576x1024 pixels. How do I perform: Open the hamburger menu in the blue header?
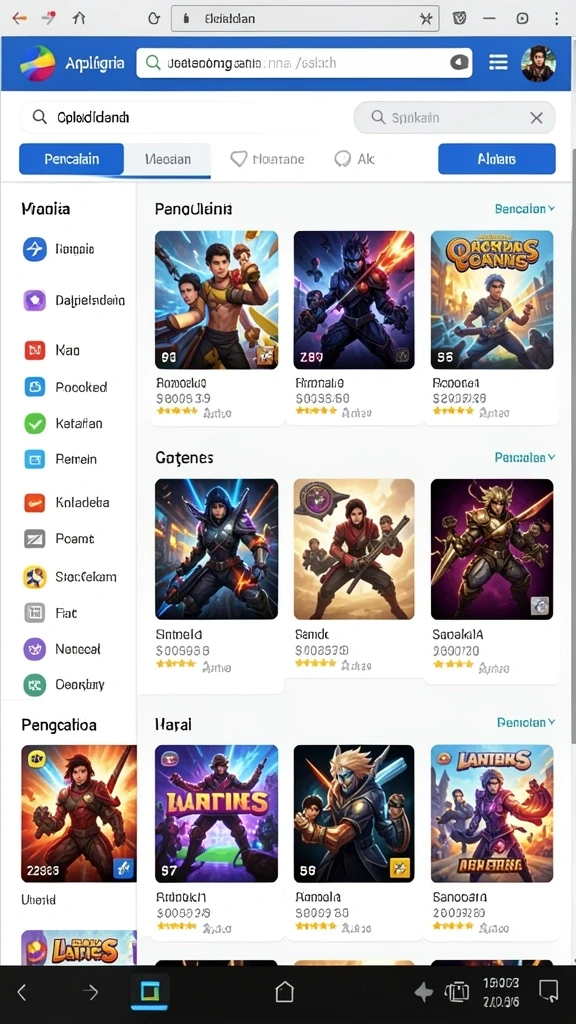click(498, 62)
